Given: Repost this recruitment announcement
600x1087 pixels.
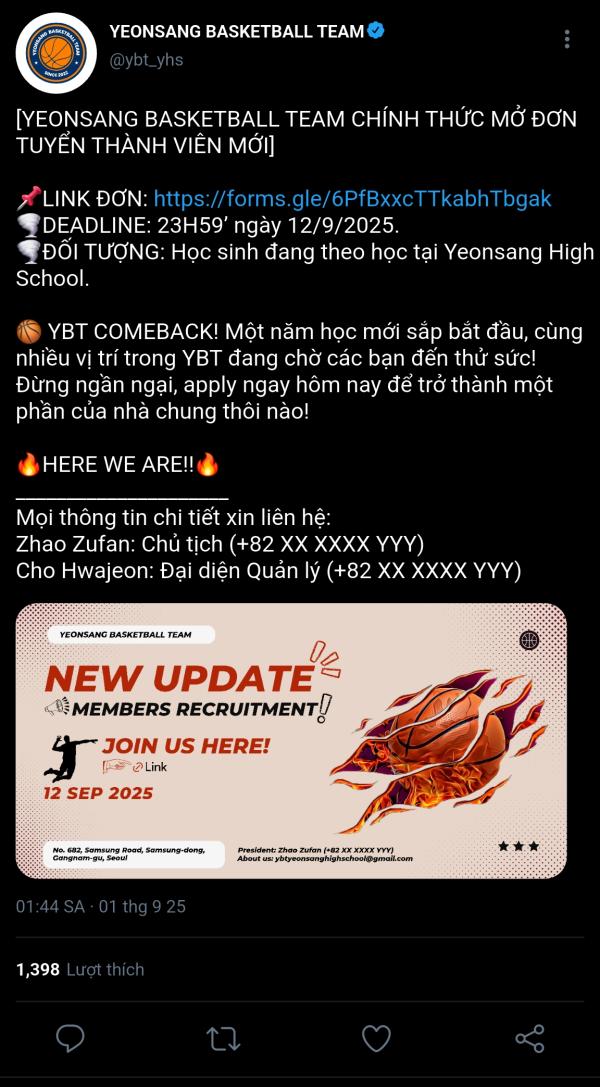Looking at the screenshot, I should [223, 1038].
